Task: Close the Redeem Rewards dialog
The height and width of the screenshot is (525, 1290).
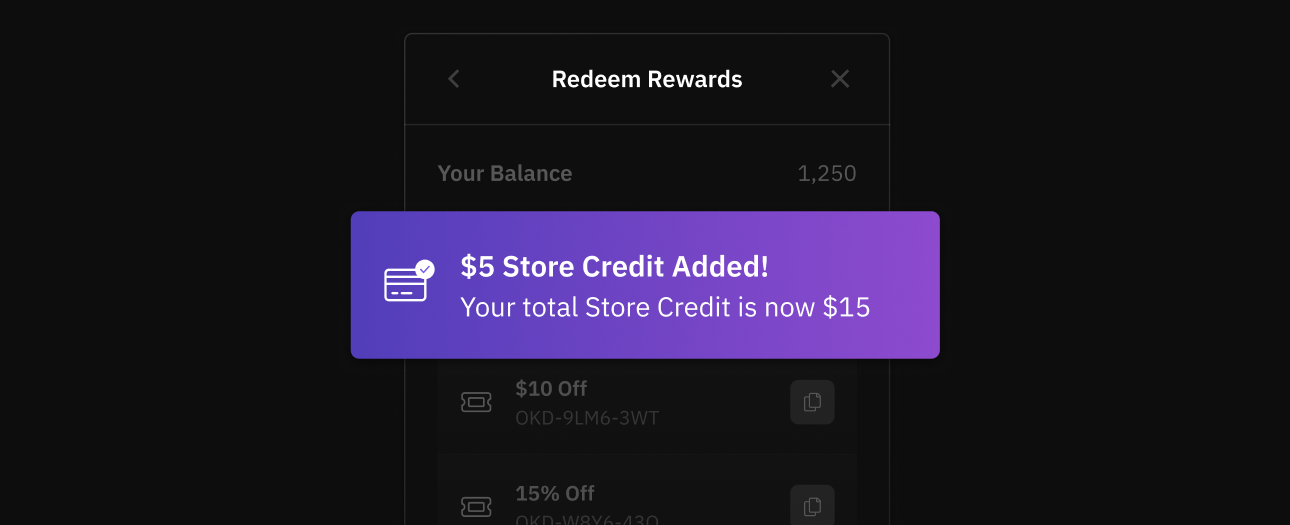Action: coord(840,79)
